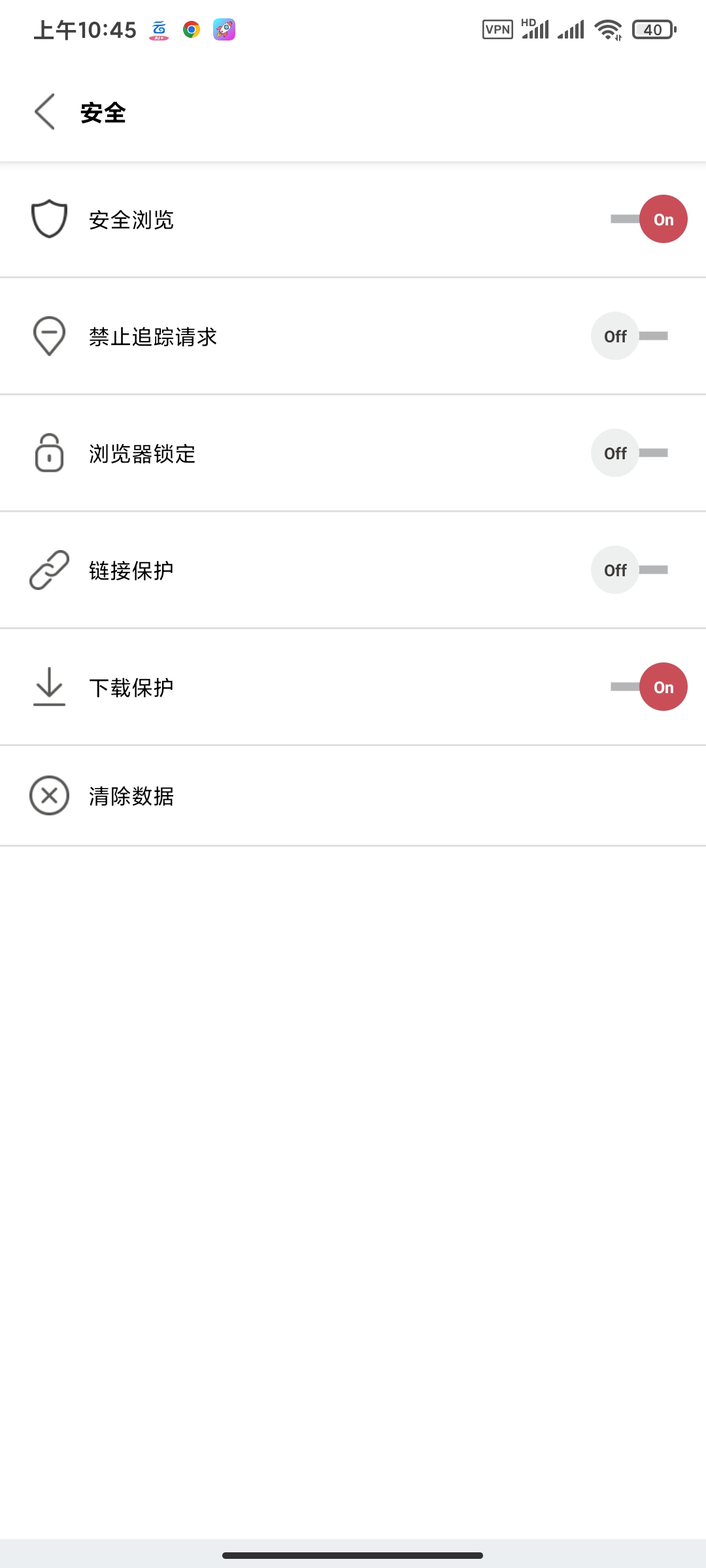Go back from the 安全 page
This screenshot has width=706, height=1568.
(44, 112)
